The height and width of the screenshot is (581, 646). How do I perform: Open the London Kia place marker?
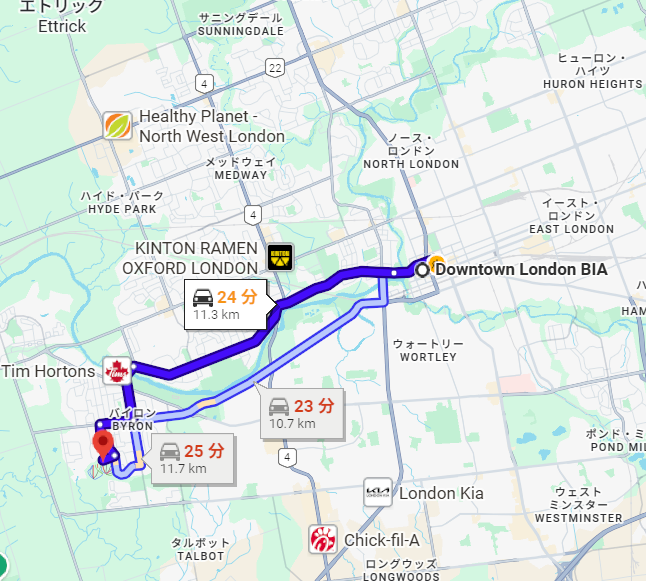tap(378, 492)
